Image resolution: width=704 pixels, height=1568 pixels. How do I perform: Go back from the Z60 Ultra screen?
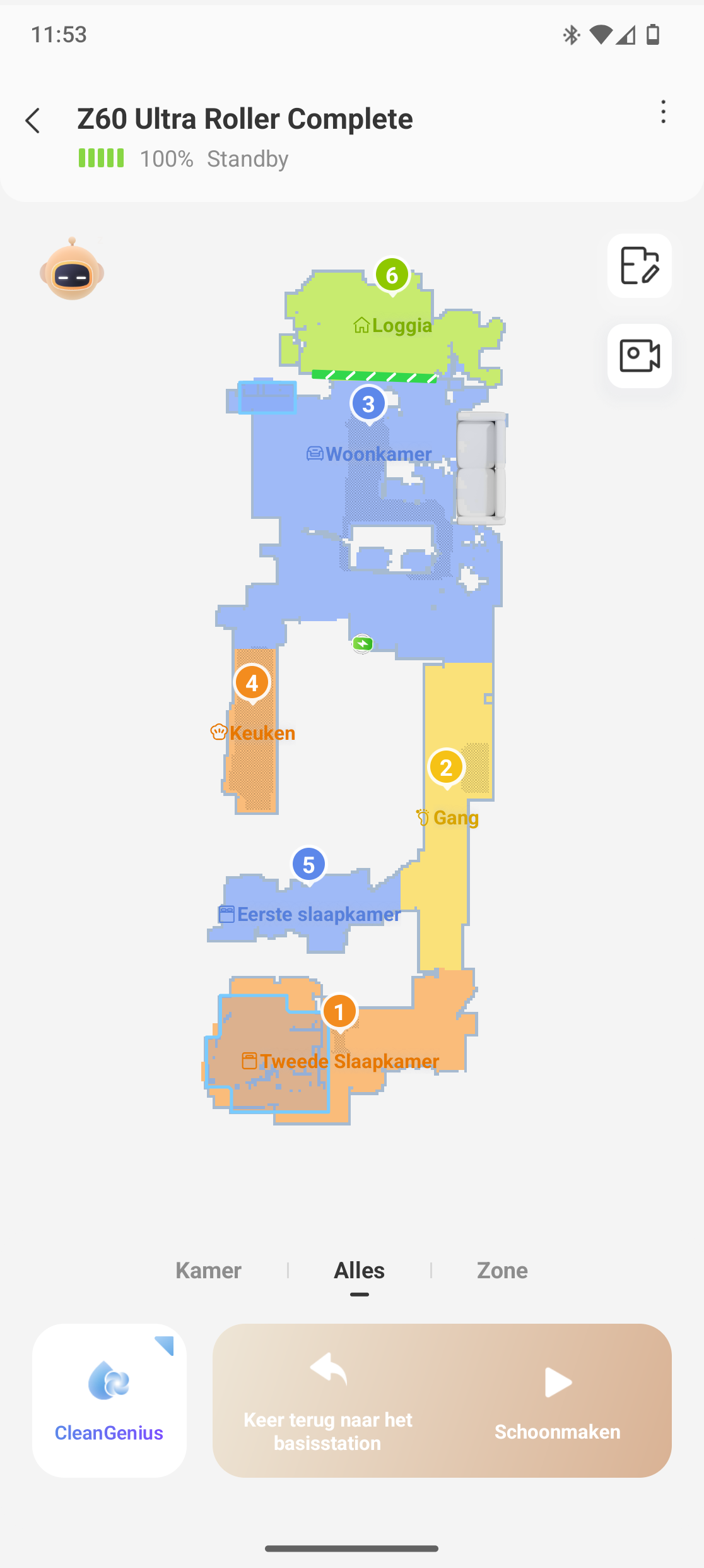(33, 121)
